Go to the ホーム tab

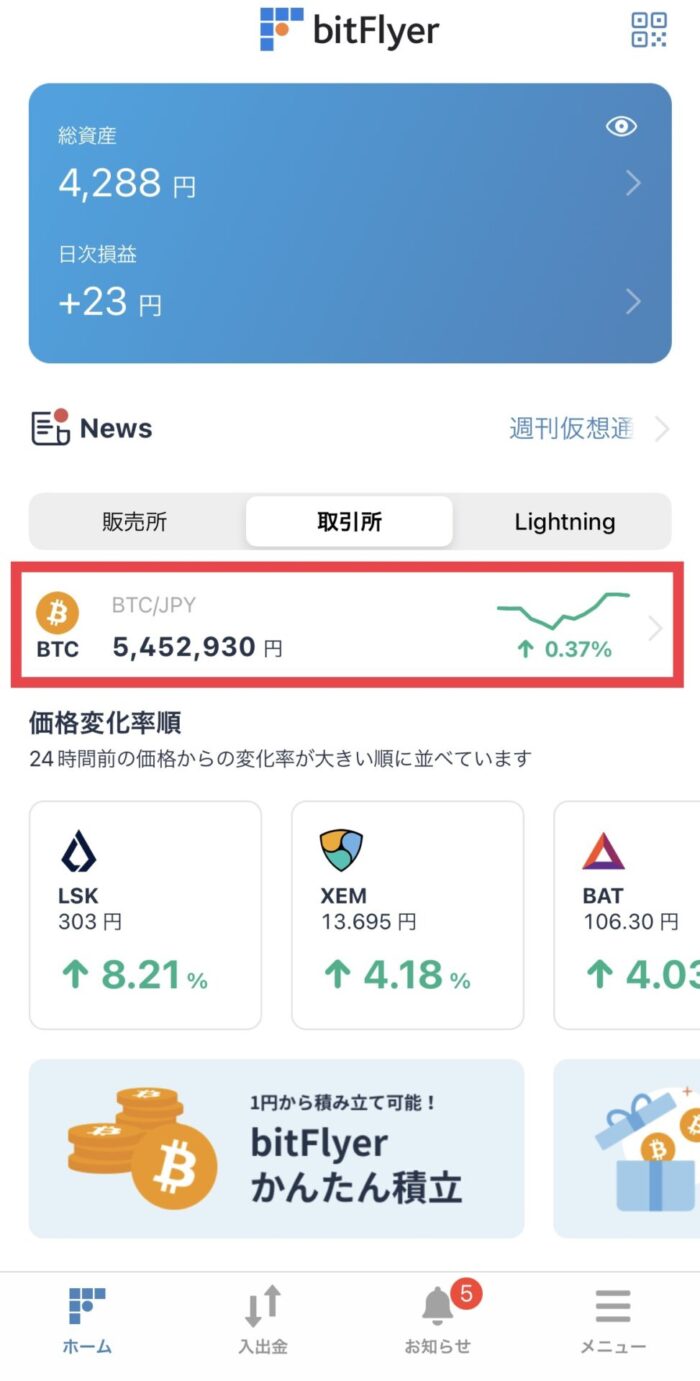87,1319
